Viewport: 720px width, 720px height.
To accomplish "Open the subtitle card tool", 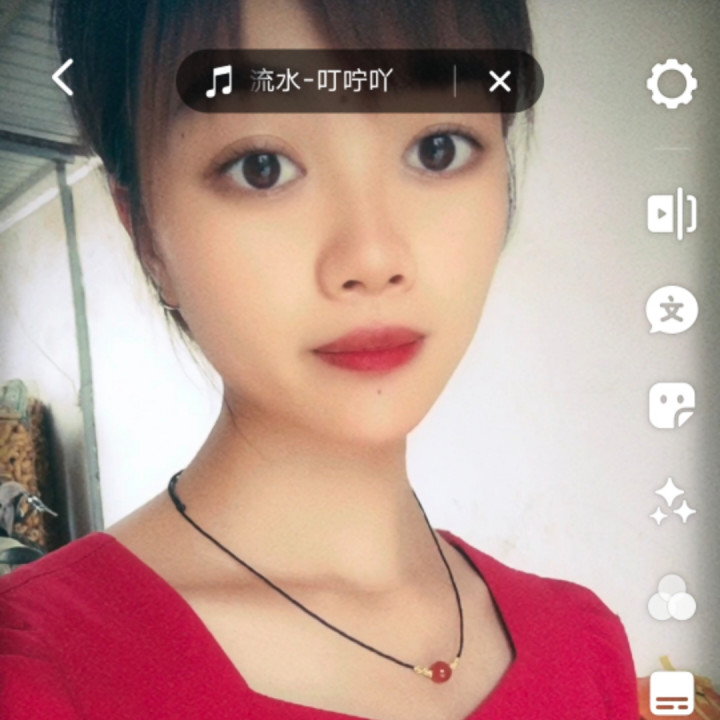I will coord(671,693).
